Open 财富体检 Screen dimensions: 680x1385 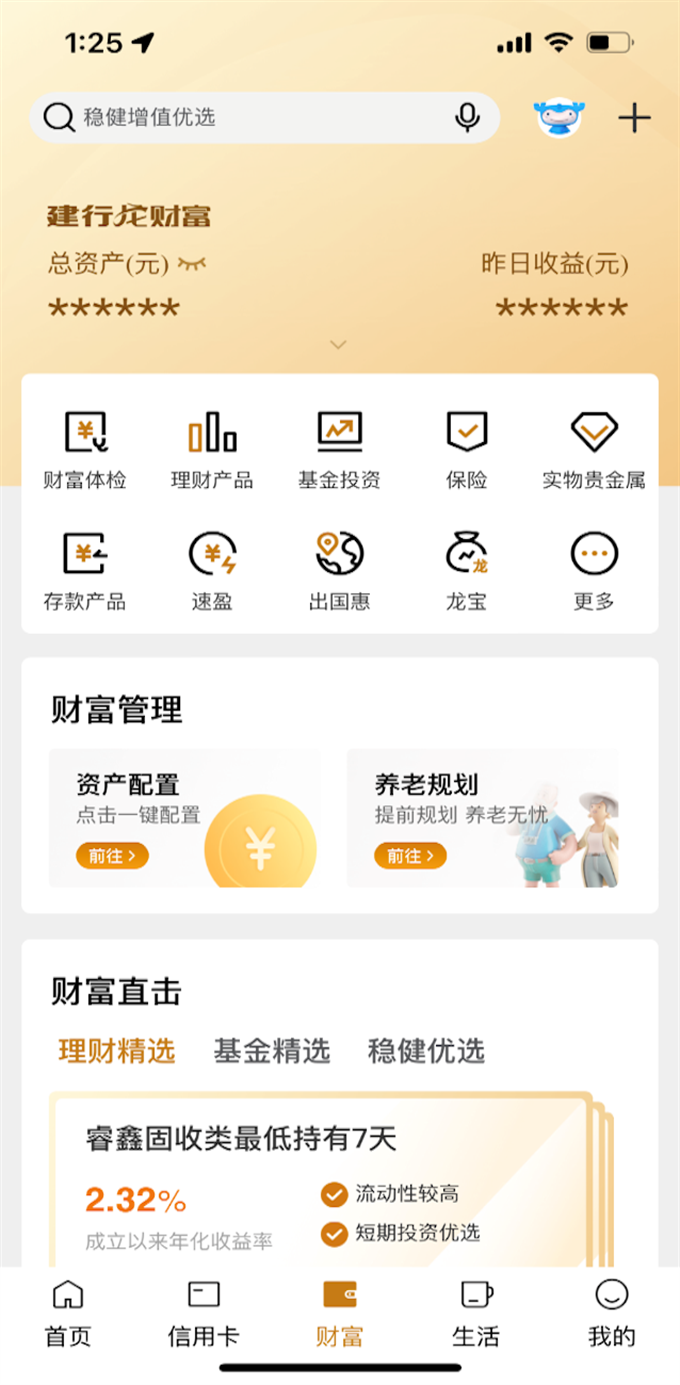pyautogui.click(x=85, y=449)
